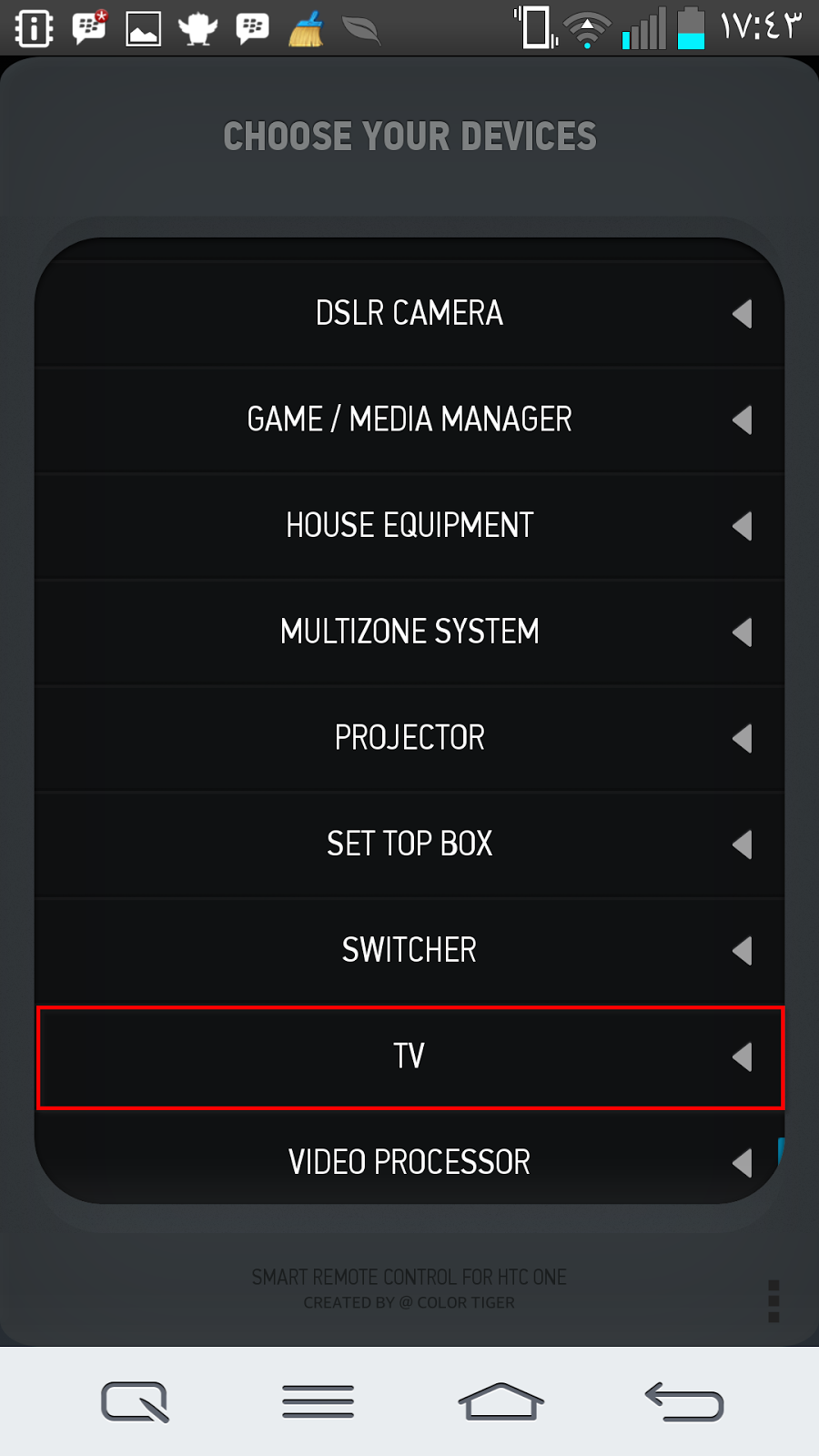This screenshot has width=819, height=1456.
Task: Go back using the navigation bar arrow
Action: [684, 1401]
